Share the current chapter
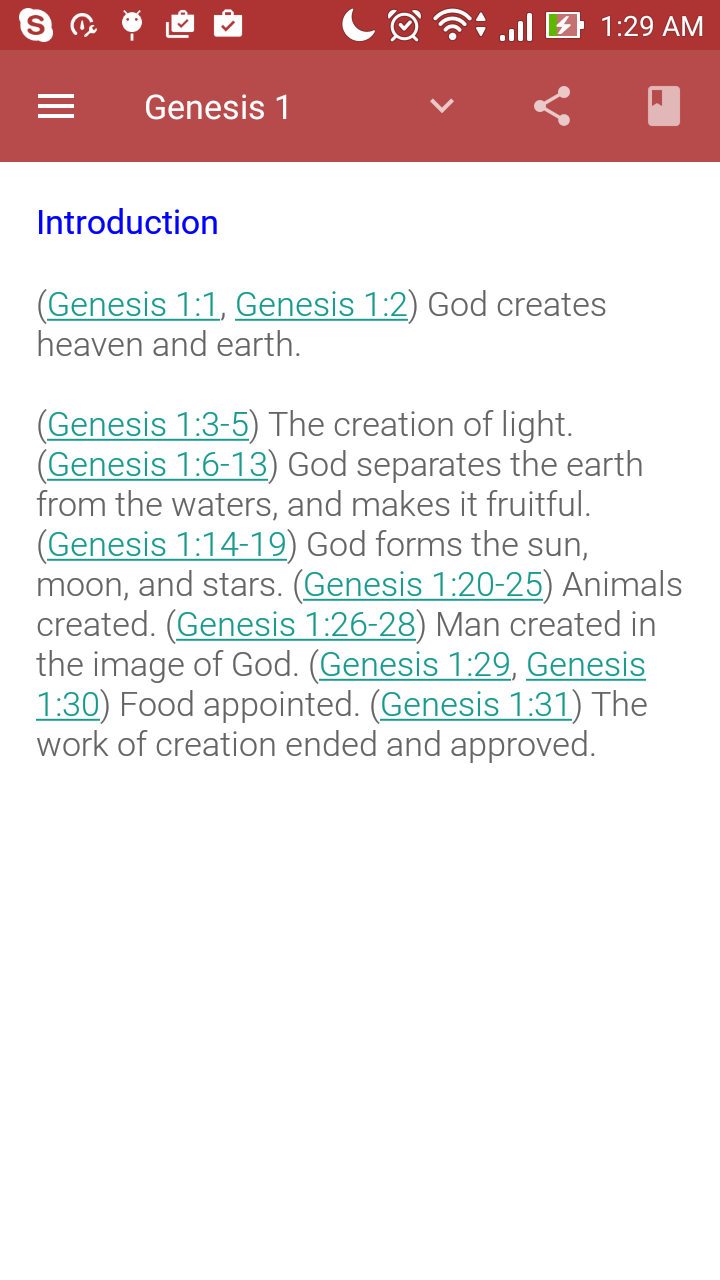 552,106
